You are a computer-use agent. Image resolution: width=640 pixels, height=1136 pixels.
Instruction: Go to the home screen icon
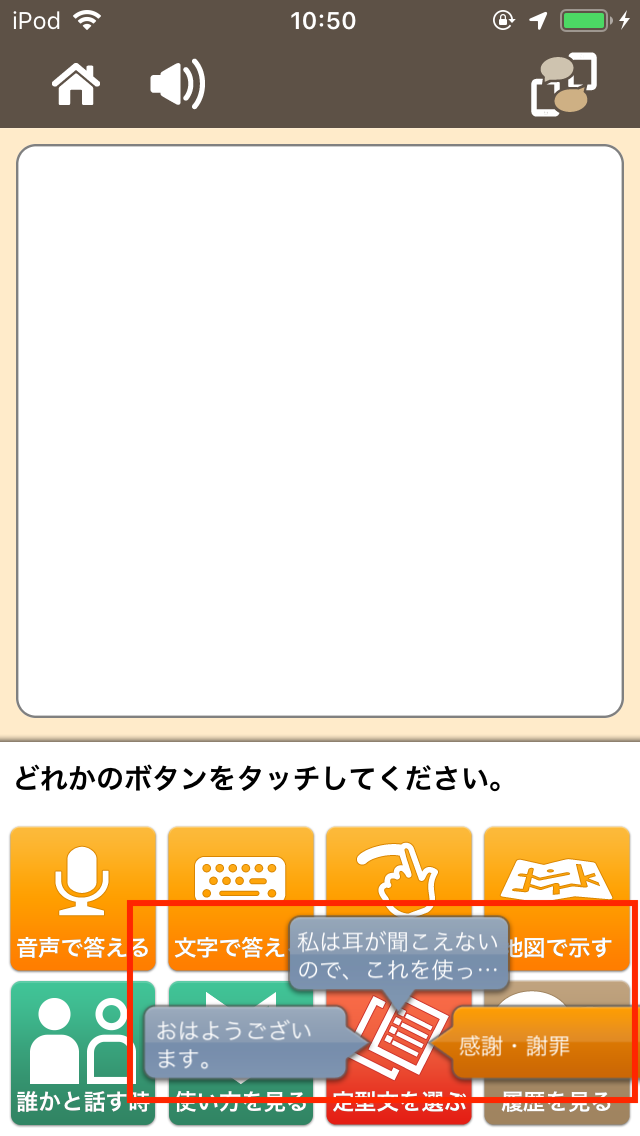[x=77, y=86]
